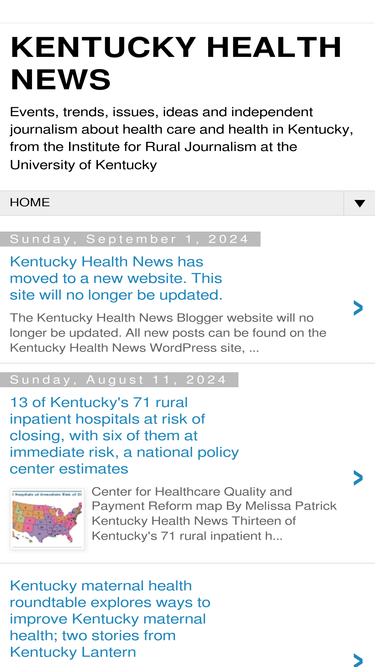This screenshot has width=375, height=667.
Task: Tap the chevron beside the maternal health post
Action: tap(358, 660)
